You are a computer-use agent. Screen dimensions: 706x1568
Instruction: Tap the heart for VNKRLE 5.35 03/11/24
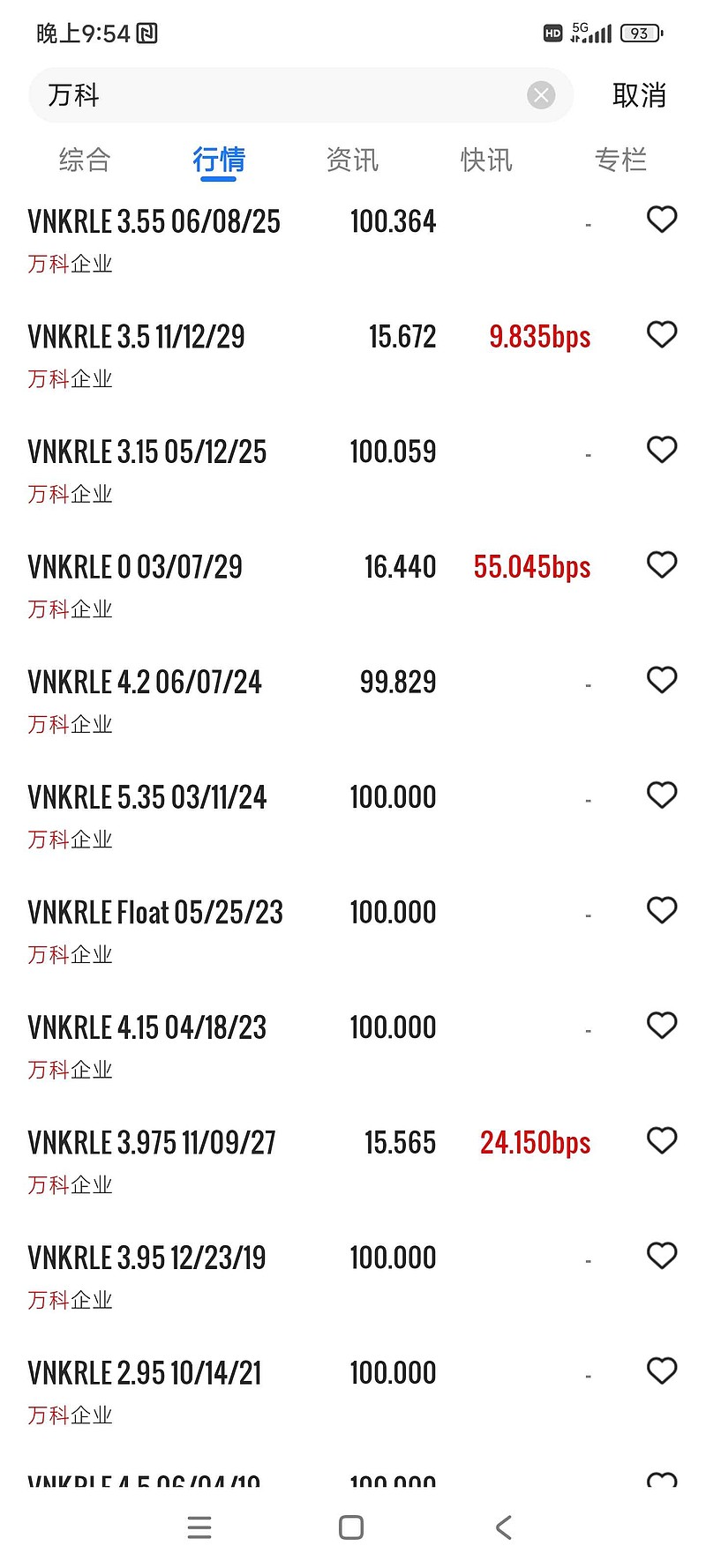point(662,795)
